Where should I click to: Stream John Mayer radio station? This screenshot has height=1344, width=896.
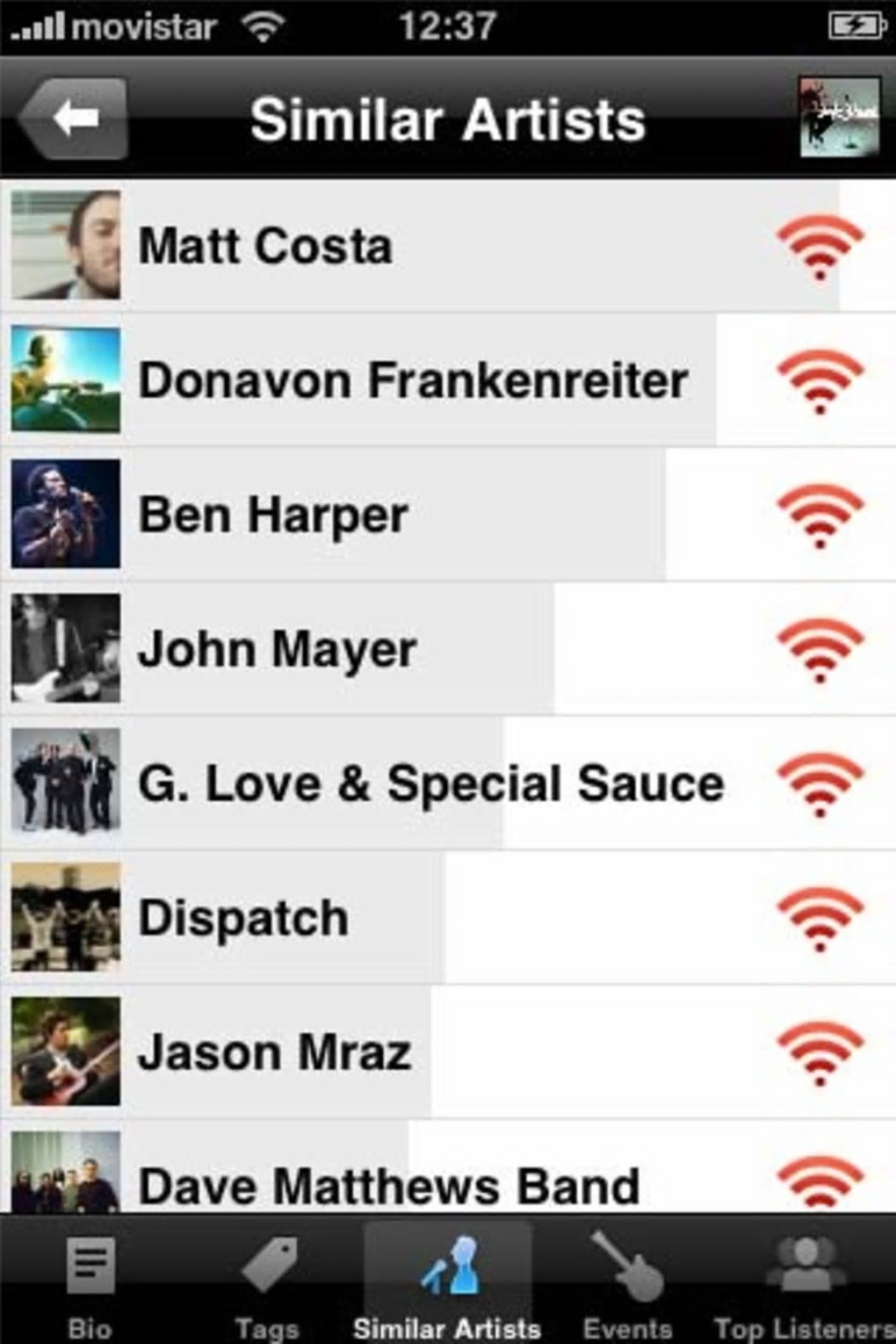(x=820, y=650)
